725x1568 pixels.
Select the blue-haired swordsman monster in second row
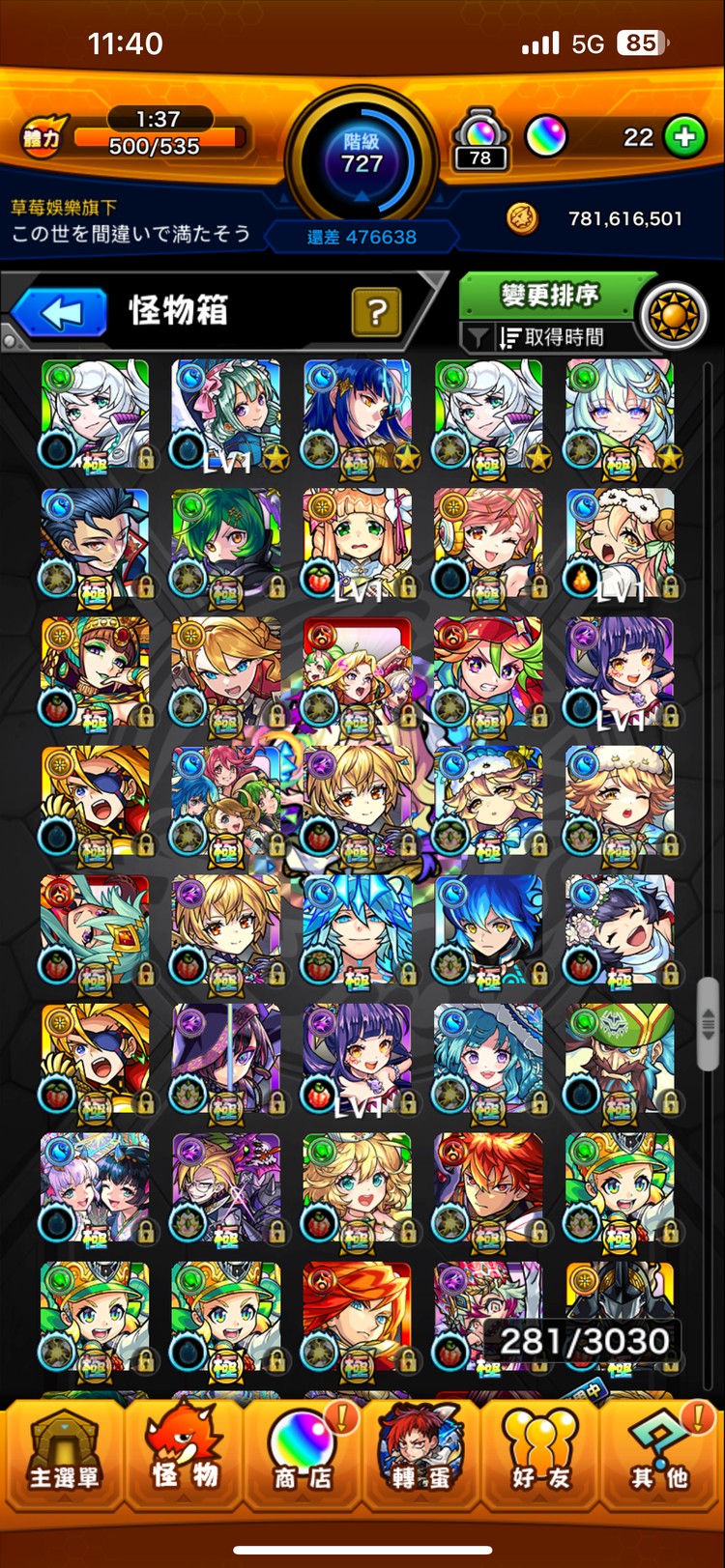coord(95,544)
